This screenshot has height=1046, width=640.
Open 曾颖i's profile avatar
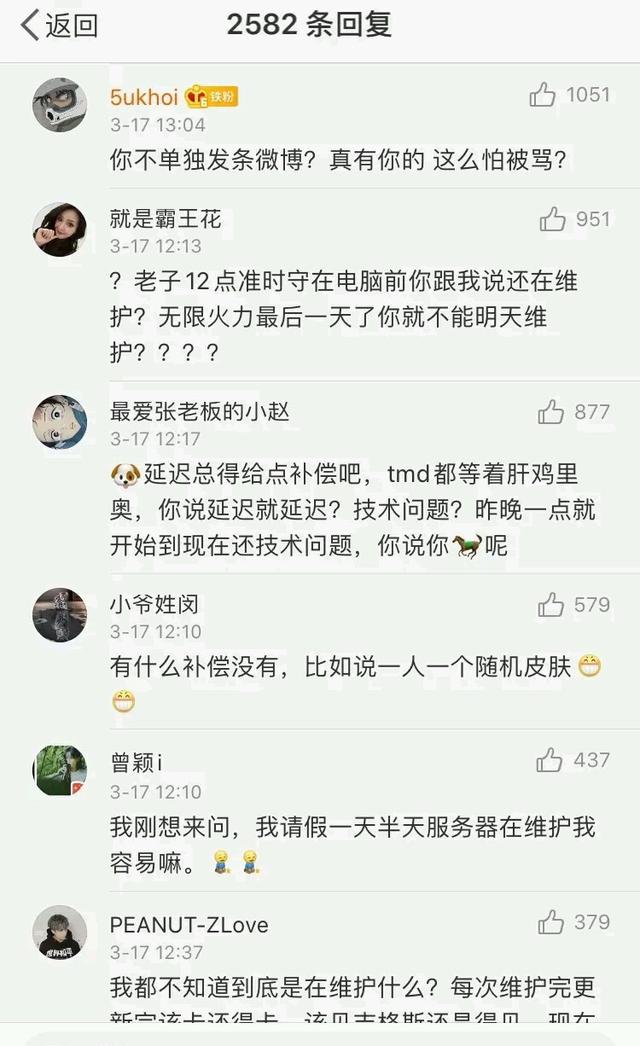(x=60, y=770)
